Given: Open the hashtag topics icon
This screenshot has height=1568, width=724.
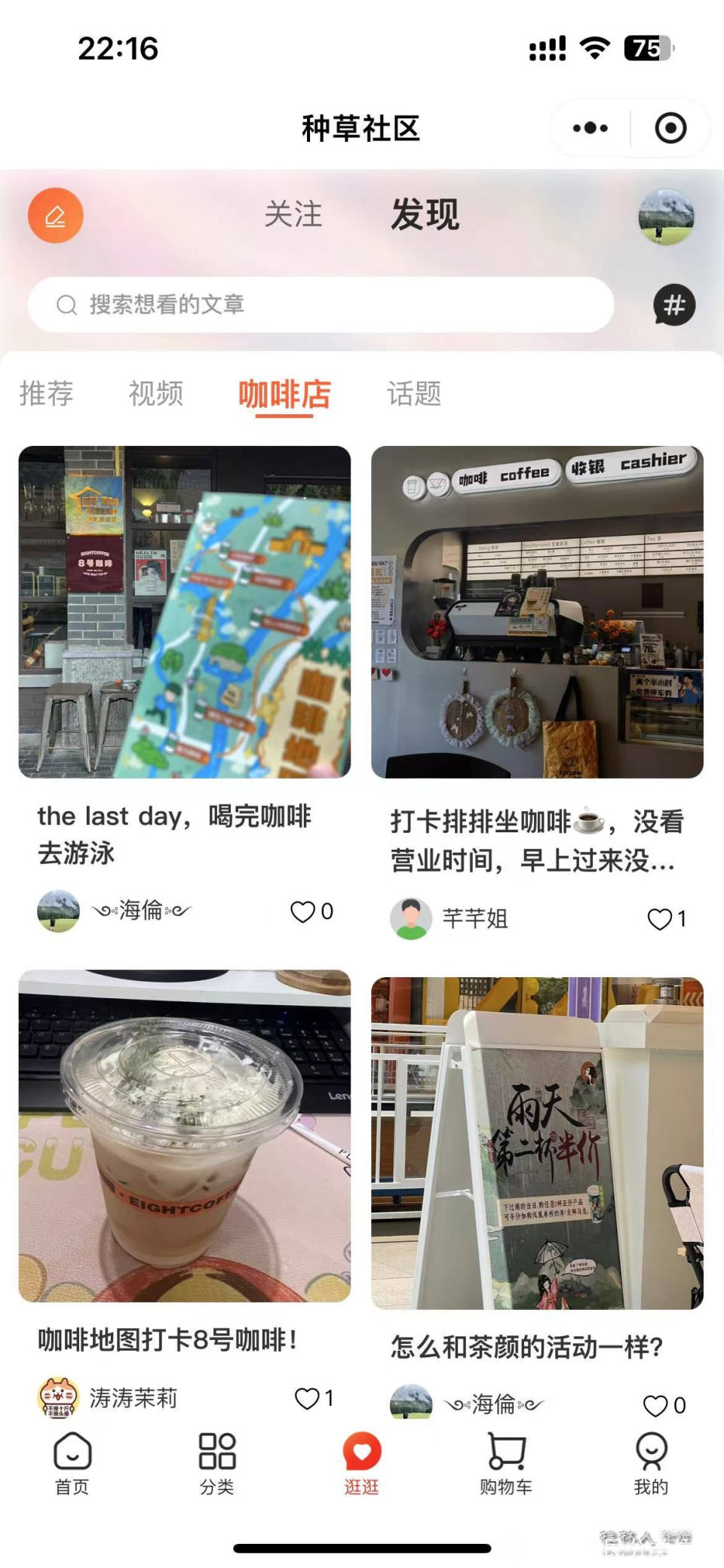Looking at the screenshot, I should (673, 305).
